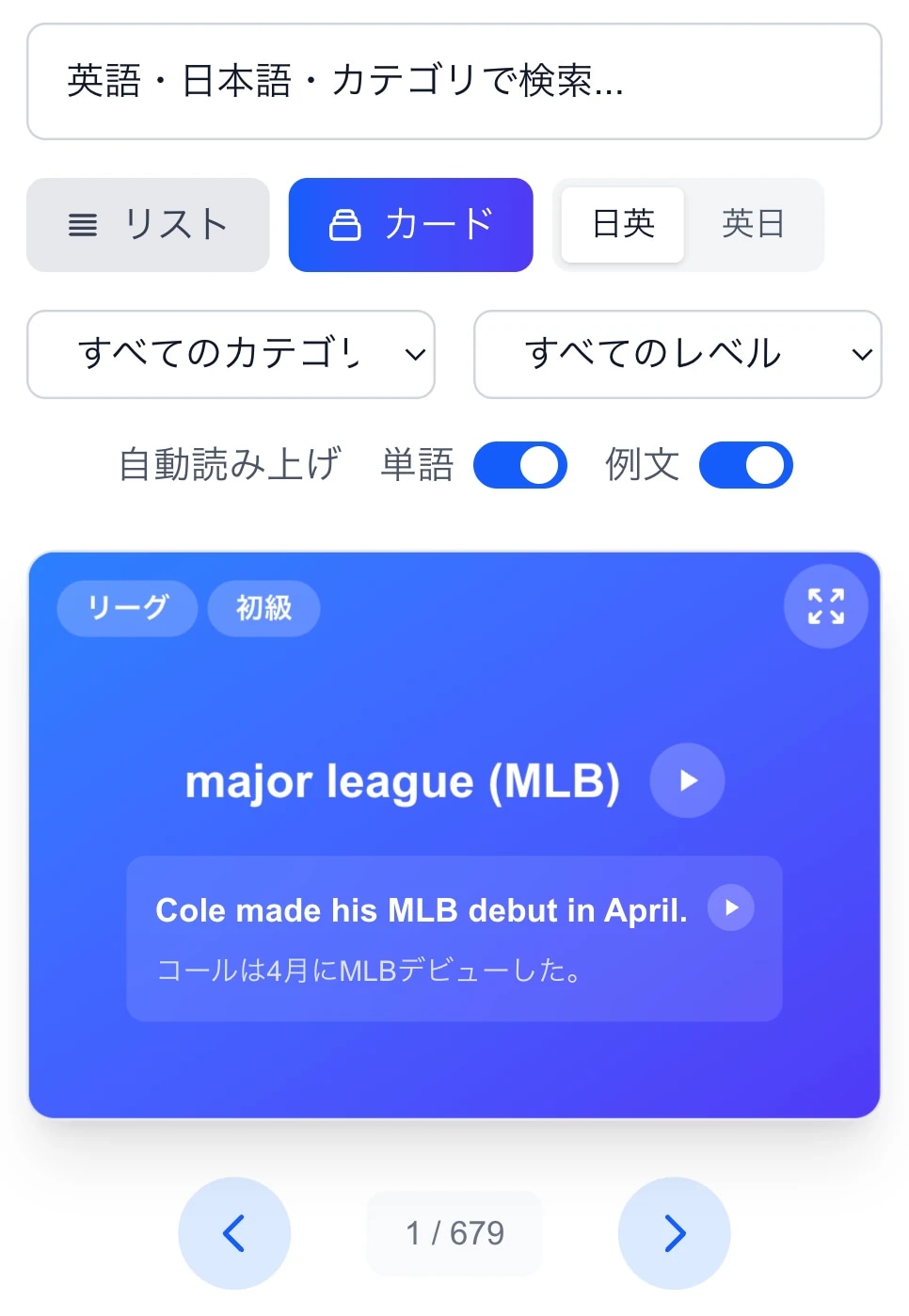Viewport: 909px width, 1316px height.
Task: Disable the 例文 auto-read toggle
Action: (x=745, y=464)
